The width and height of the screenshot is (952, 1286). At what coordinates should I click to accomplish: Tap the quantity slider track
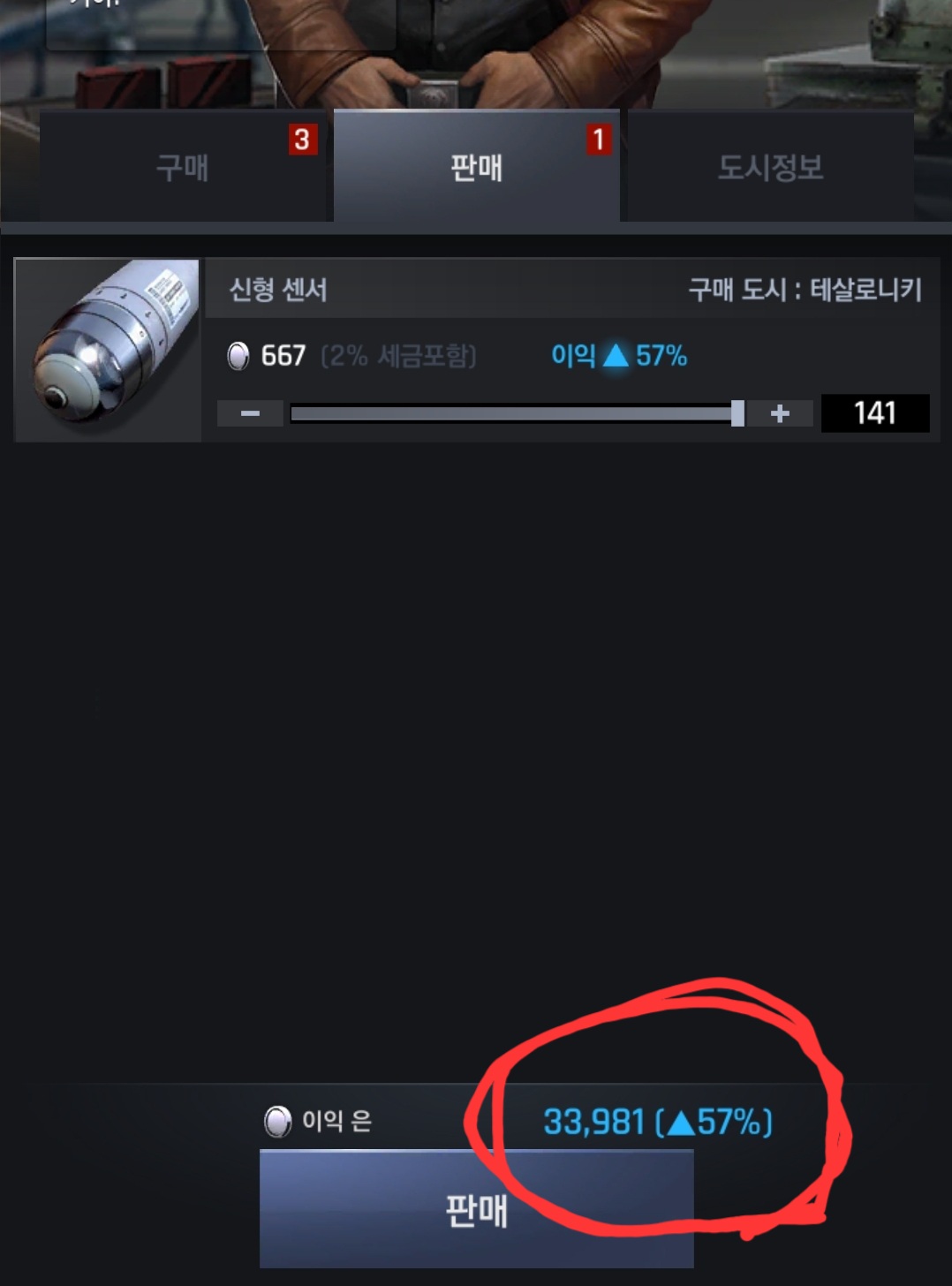[x=512, y=413]
